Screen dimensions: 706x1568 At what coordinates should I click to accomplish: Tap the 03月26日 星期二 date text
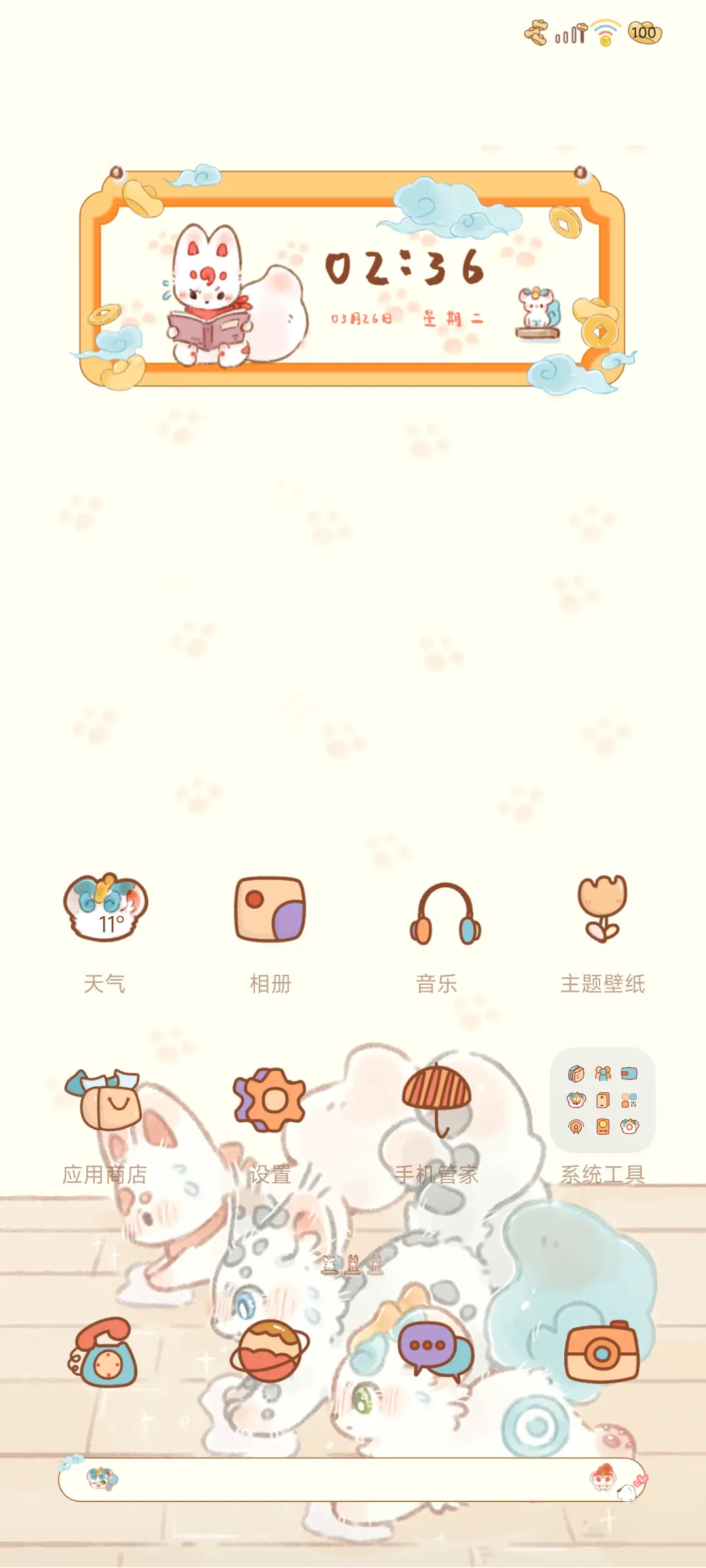[x=405, y=318]
